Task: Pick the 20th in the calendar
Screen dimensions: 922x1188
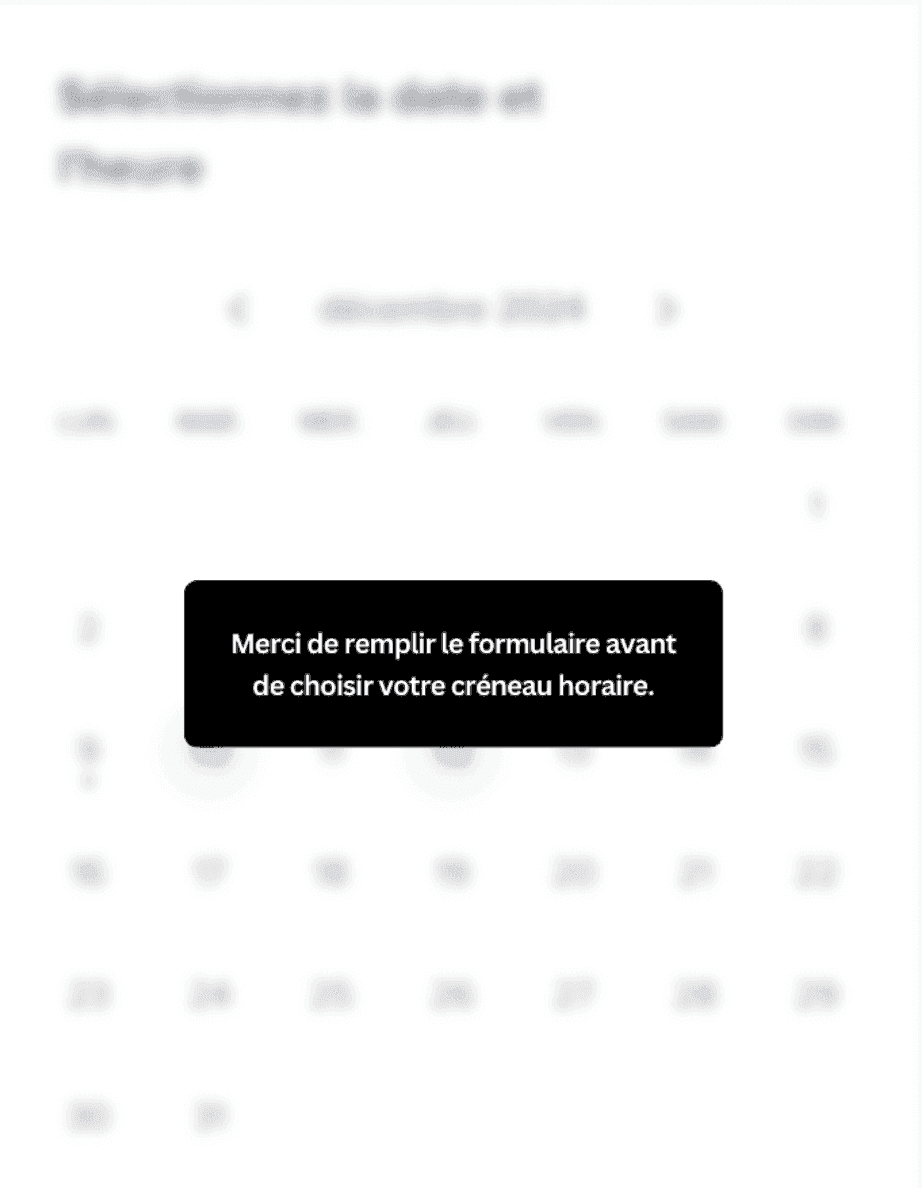Action: click(x=574, y=873)
